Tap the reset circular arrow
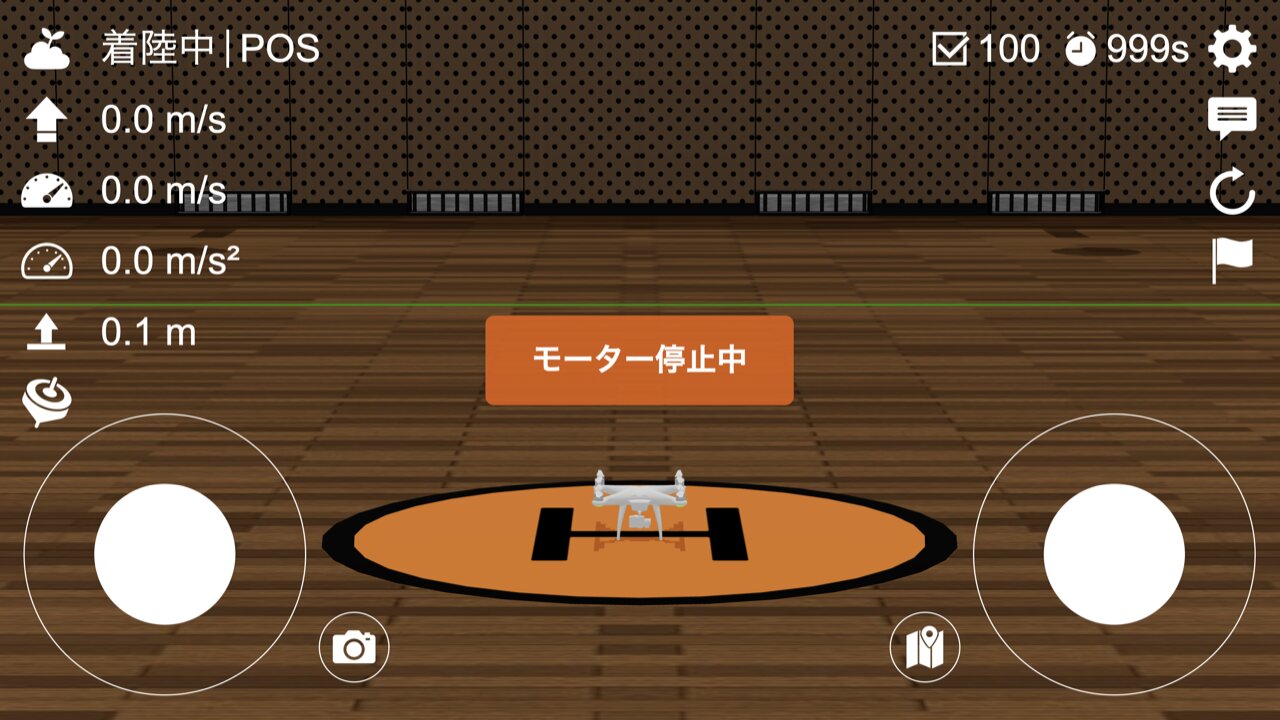The image size is (1280, 720). pos(1232,191)
